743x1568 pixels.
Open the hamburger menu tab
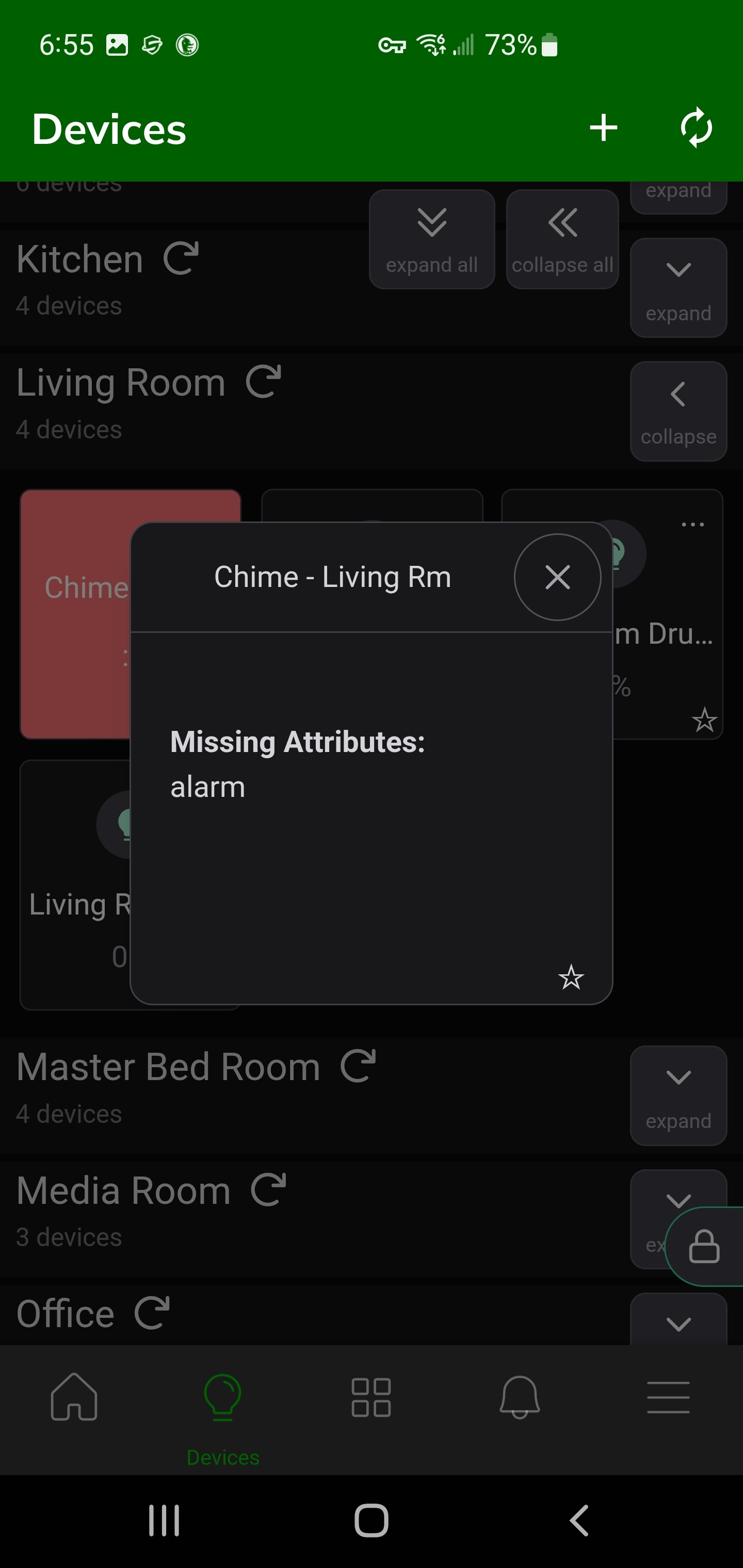click(668, 1397)
